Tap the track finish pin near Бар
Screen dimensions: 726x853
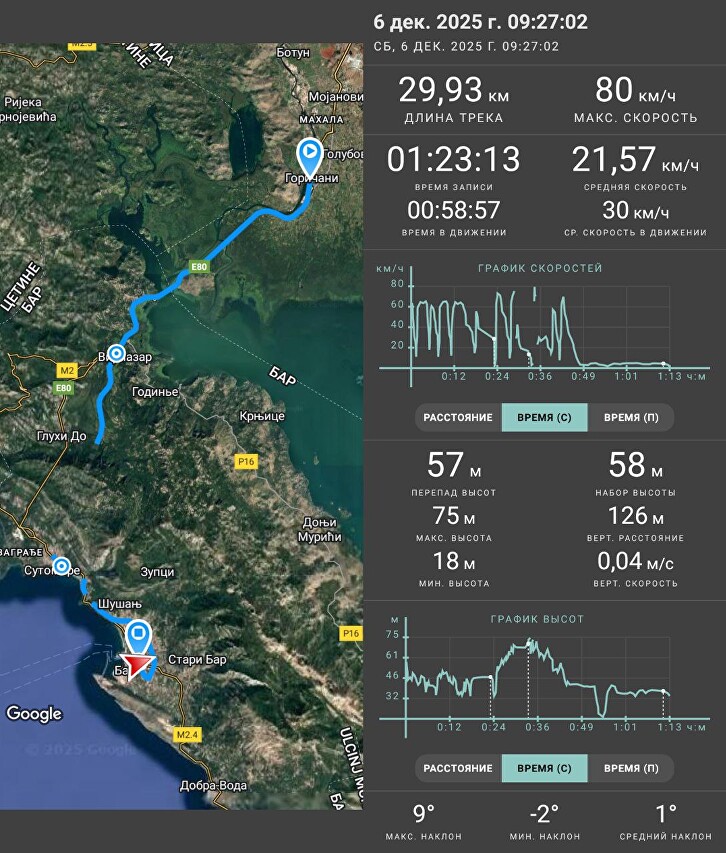[139, 638]
